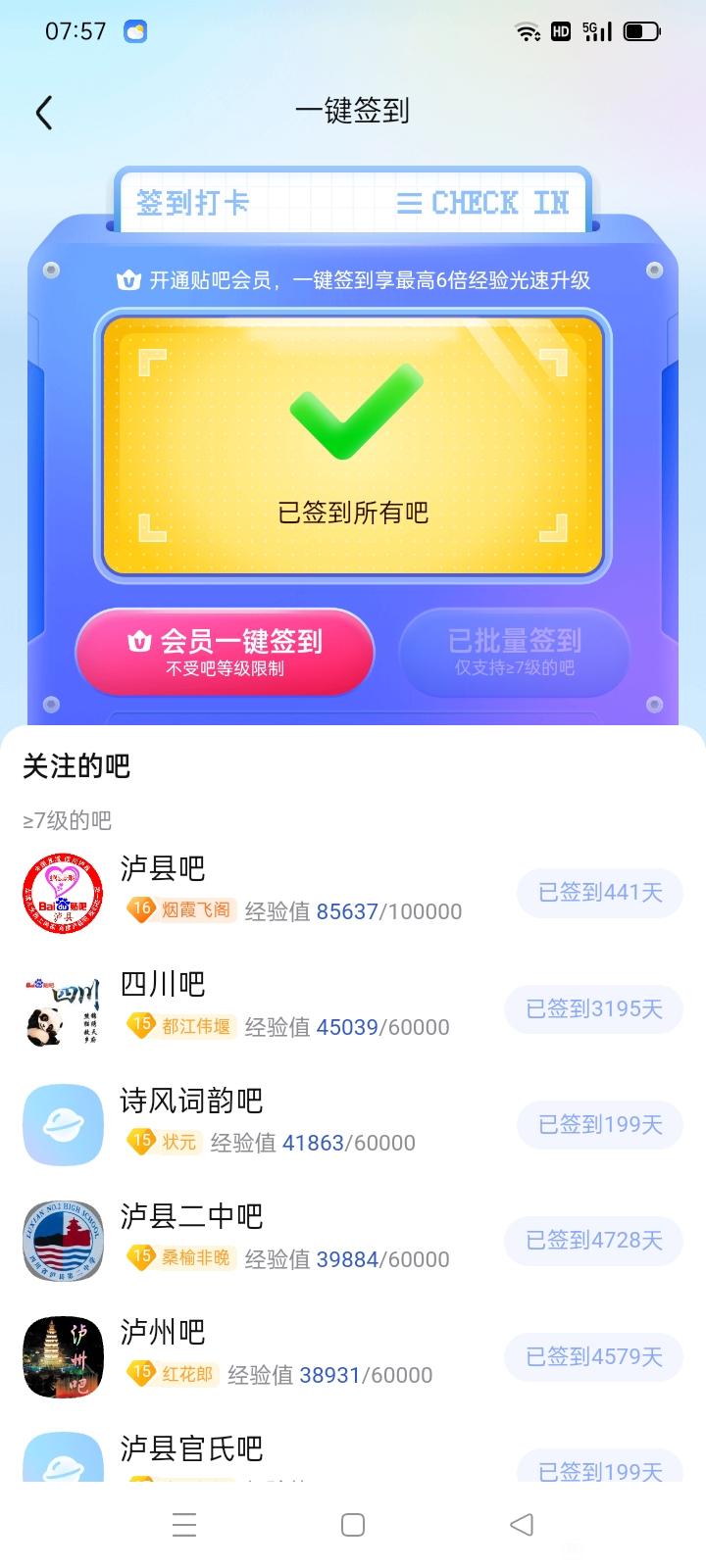
Task: Open 泸州吧 from the followed list
Action: (x=163, y=1332)
